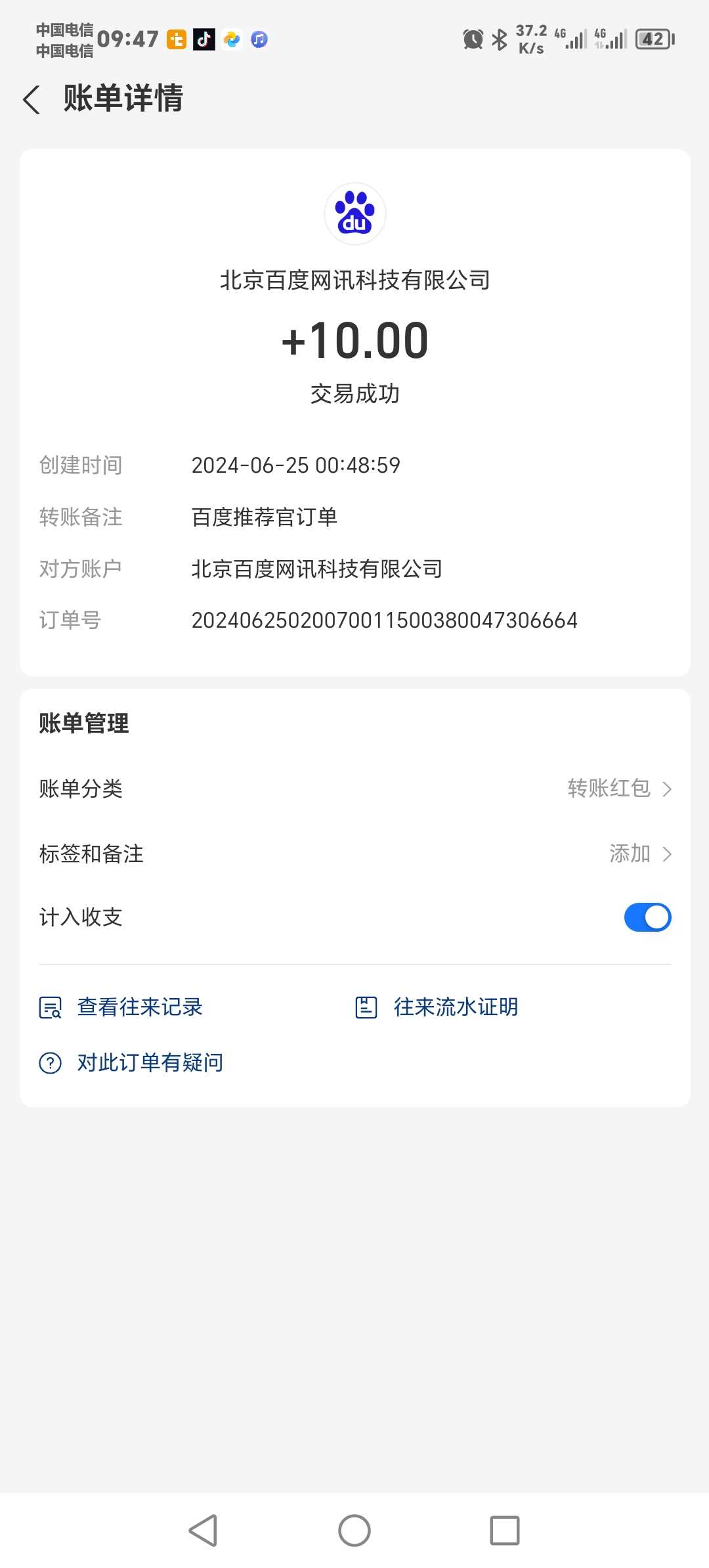Open recent apps via the square button
Screen dimensions: 709x1568
point(505,1531)
